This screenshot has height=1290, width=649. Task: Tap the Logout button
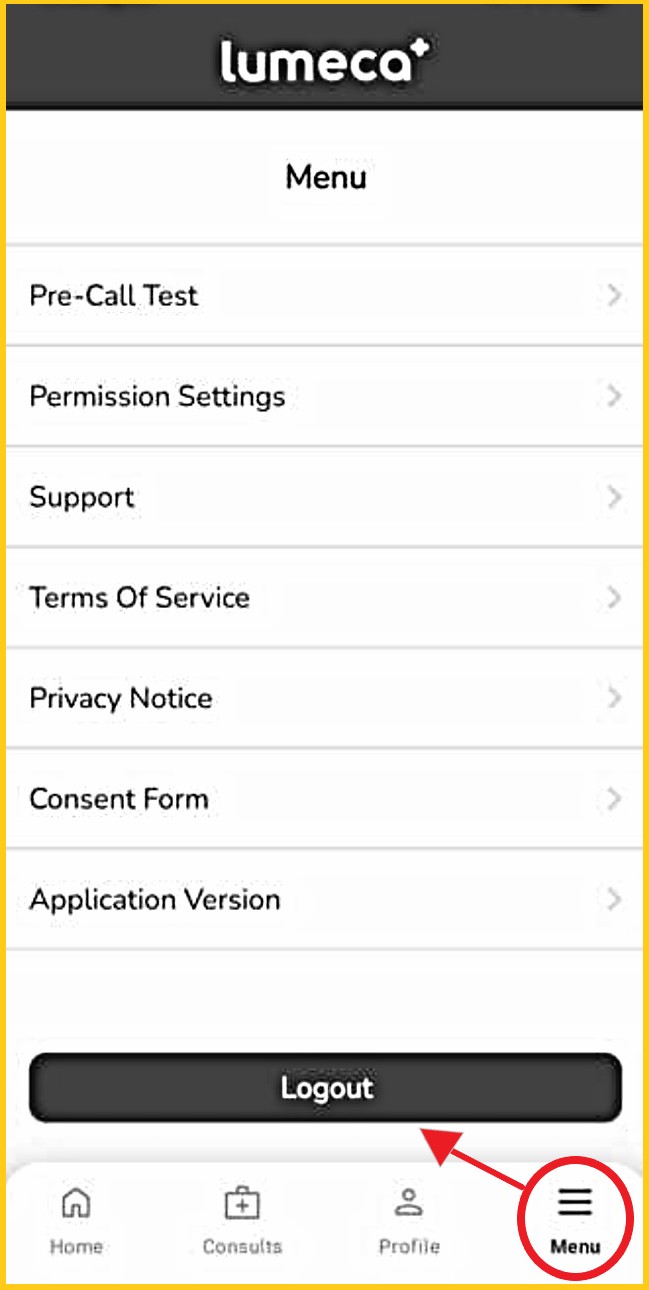pos(325,1087)
